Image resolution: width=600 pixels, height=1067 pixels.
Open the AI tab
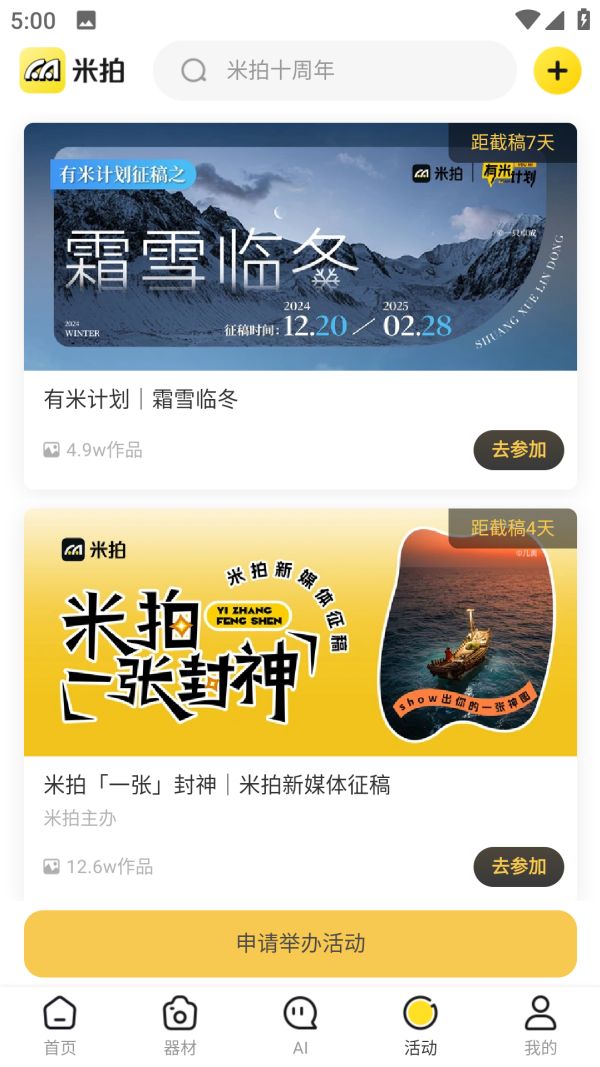[x=300, y=1026]
